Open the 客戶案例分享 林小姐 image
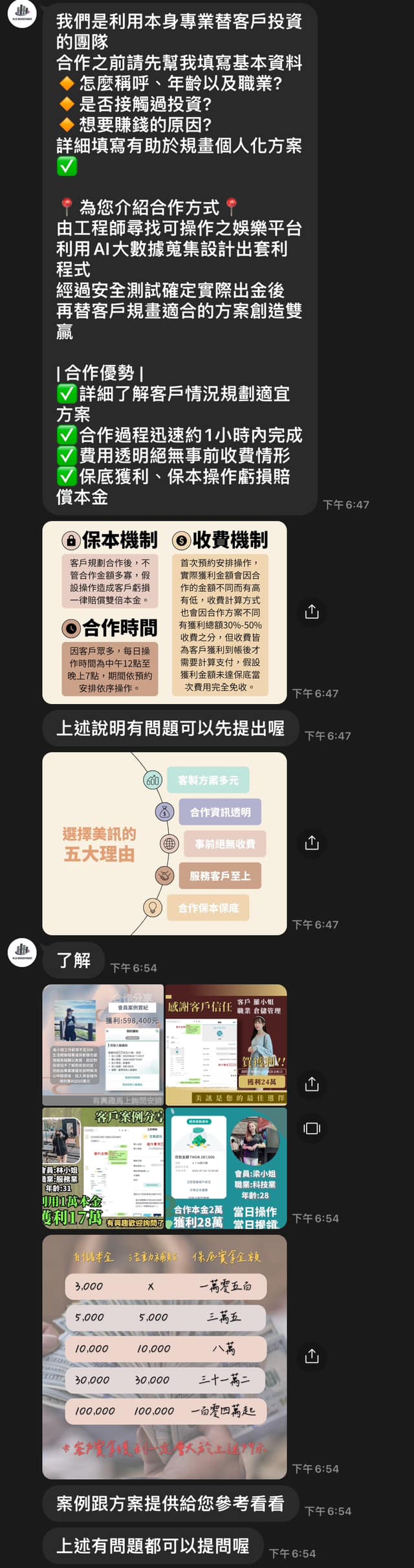 tap(103, 1168)
